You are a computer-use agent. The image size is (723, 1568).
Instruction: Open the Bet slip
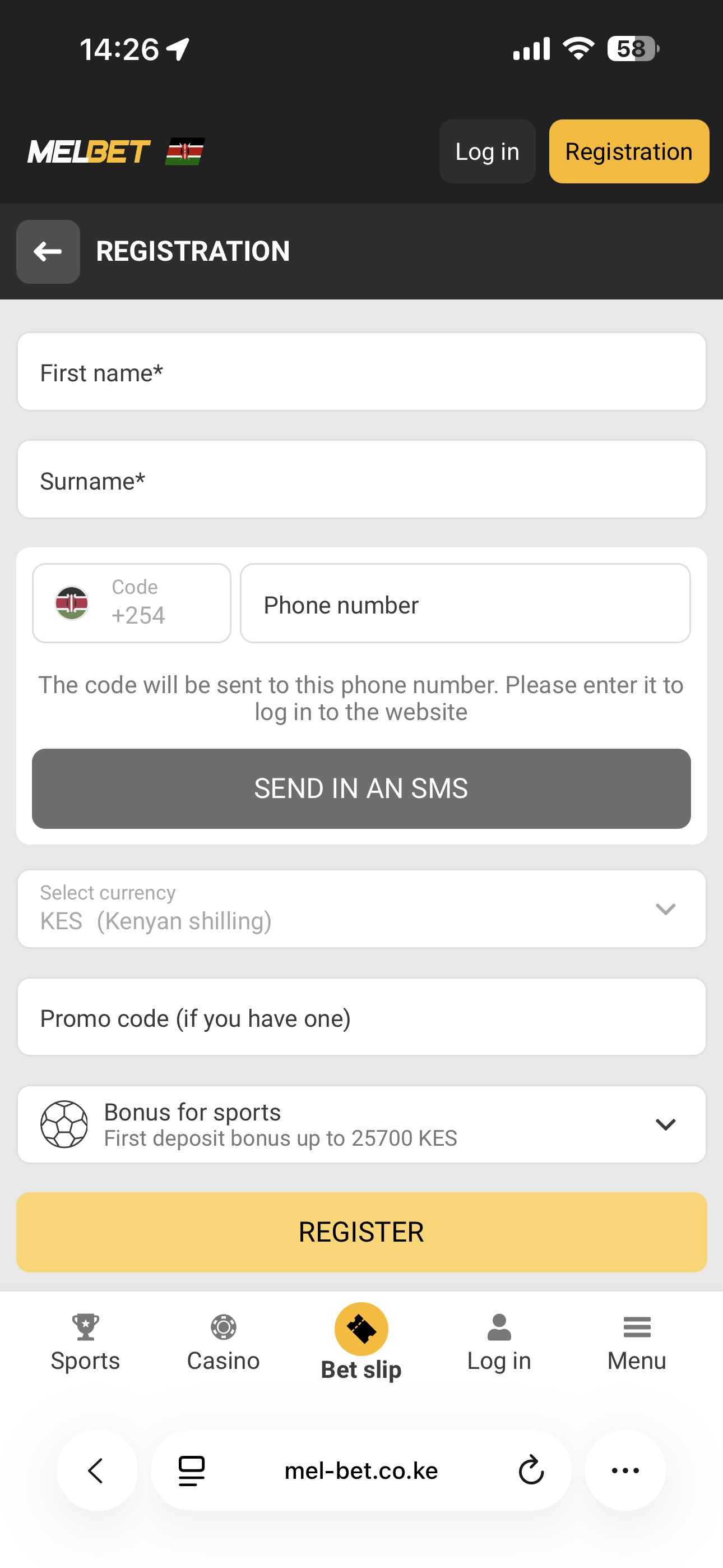tap(361, 1341)
